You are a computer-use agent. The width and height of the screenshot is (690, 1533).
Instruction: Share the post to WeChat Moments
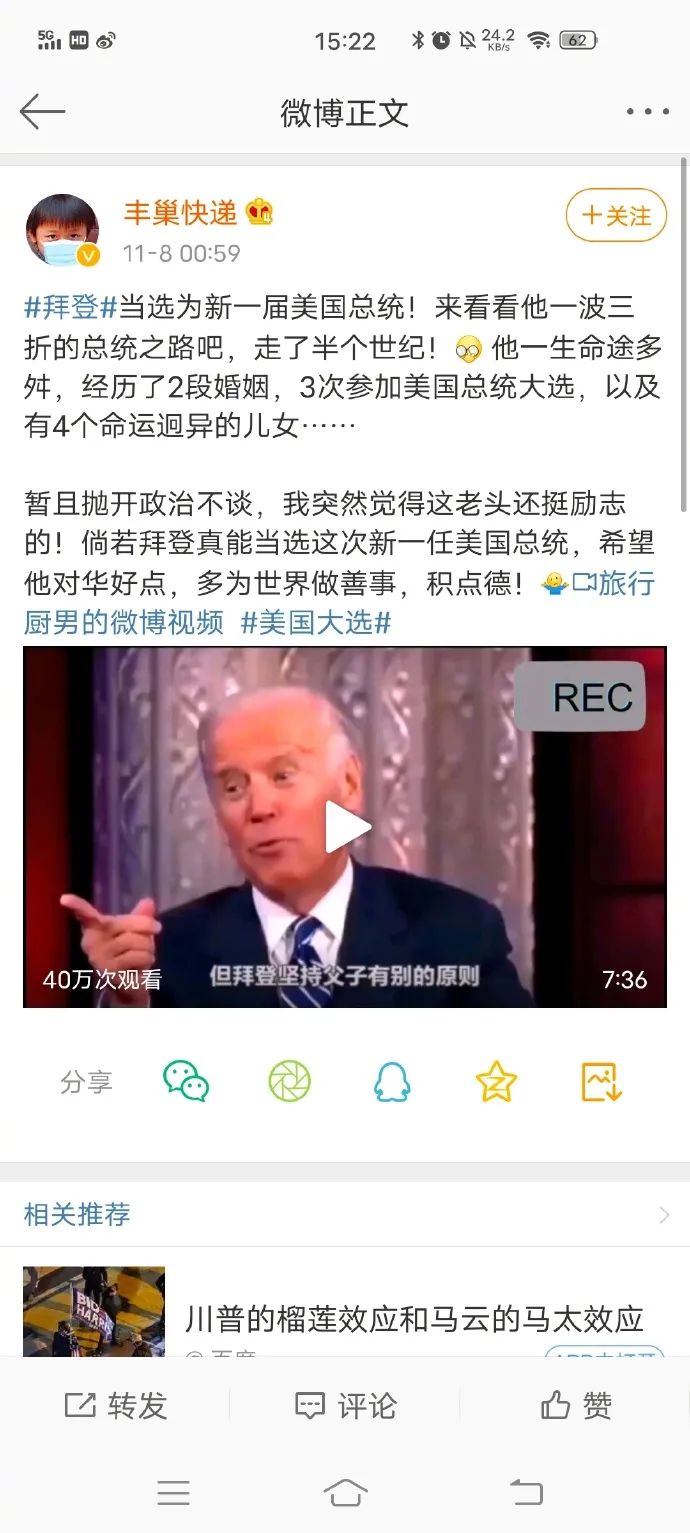(289, 1081)
